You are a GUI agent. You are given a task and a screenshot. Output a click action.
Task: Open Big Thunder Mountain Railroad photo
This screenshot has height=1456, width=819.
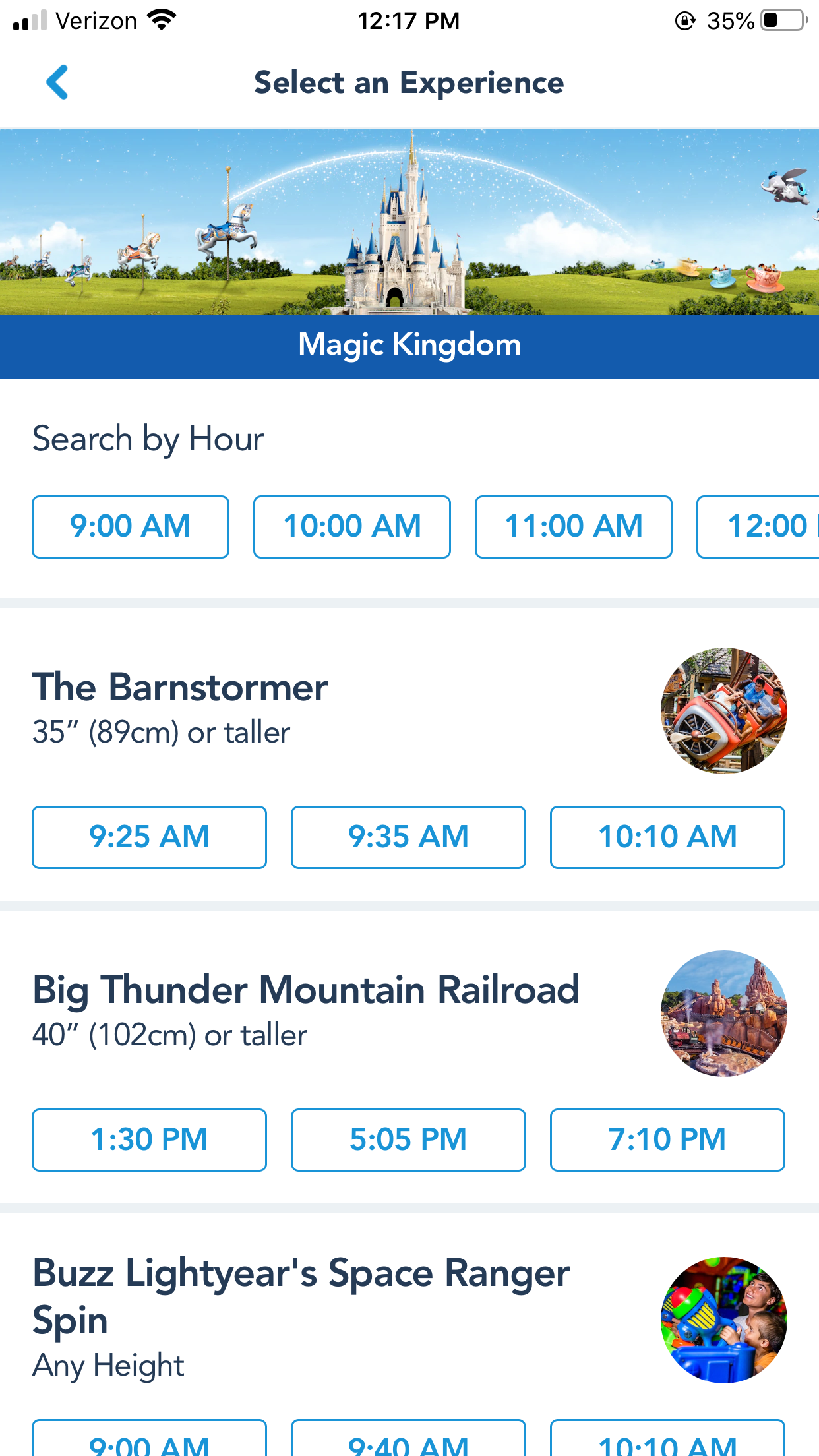coord(724,1014)
